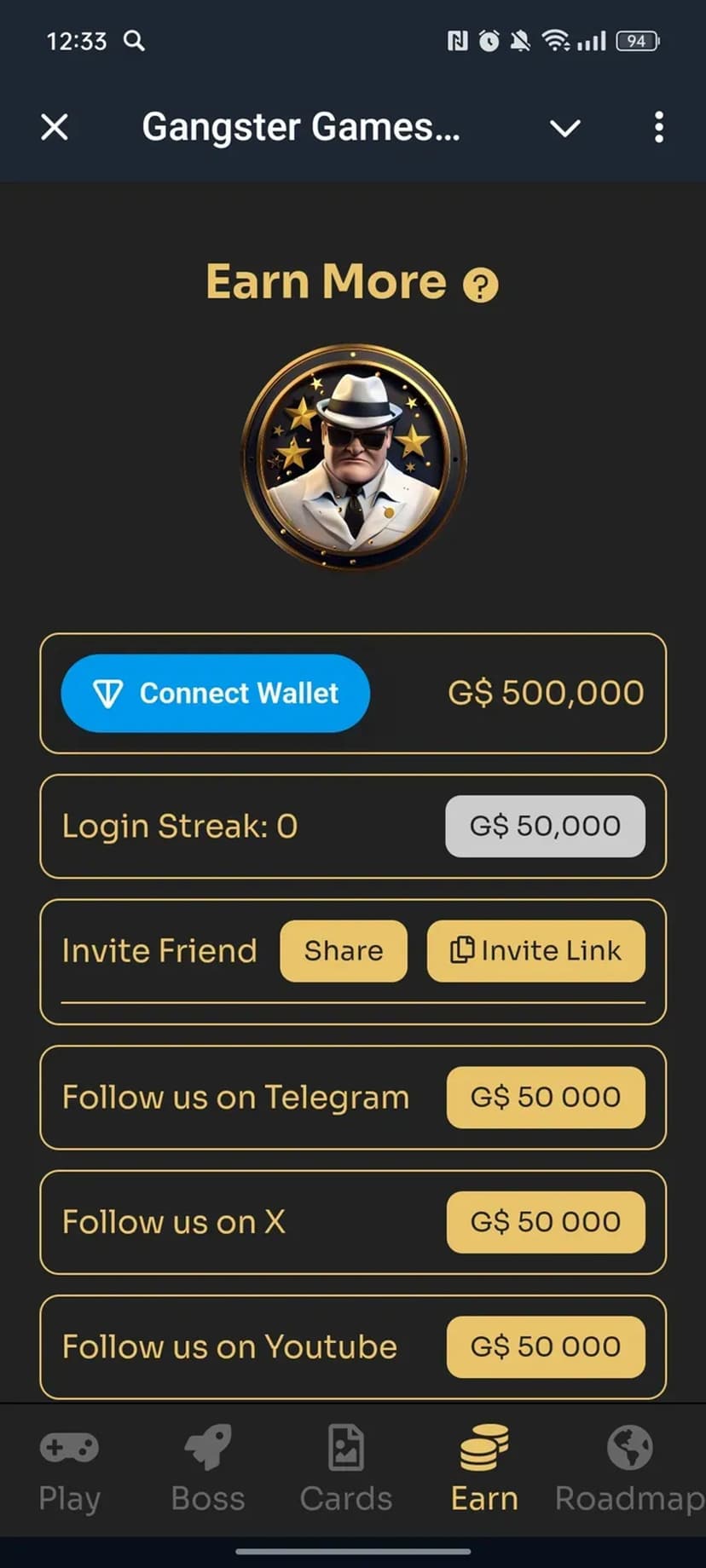Claim reward for Follow us on X
This screenshot has height=1568, width=706.
tap(545, 1221)
